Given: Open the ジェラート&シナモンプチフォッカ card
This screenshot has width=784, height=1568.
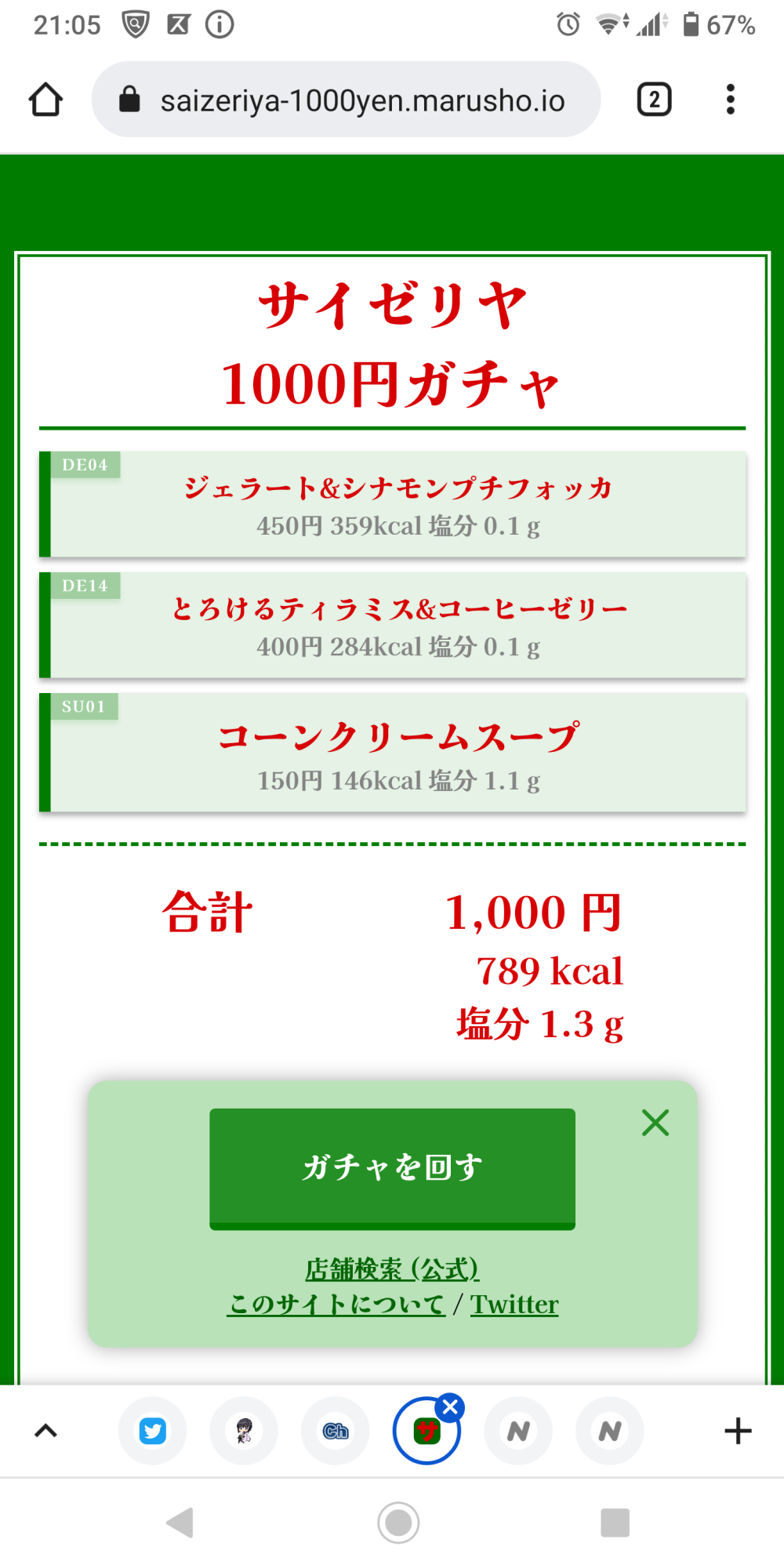Looking at the screenshot, I should (x=392, y=504).
